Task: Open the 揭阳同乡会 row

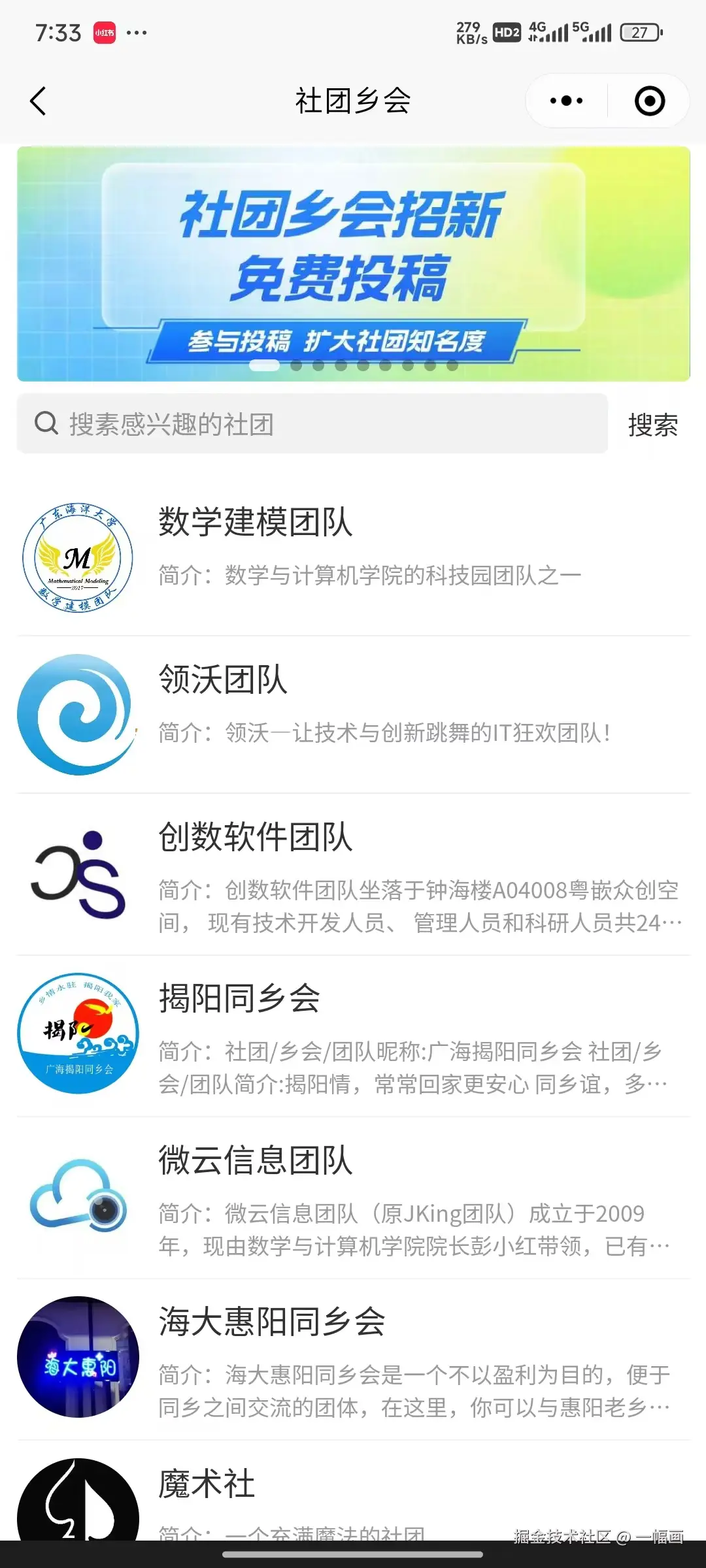Action: pos(353,1036)
